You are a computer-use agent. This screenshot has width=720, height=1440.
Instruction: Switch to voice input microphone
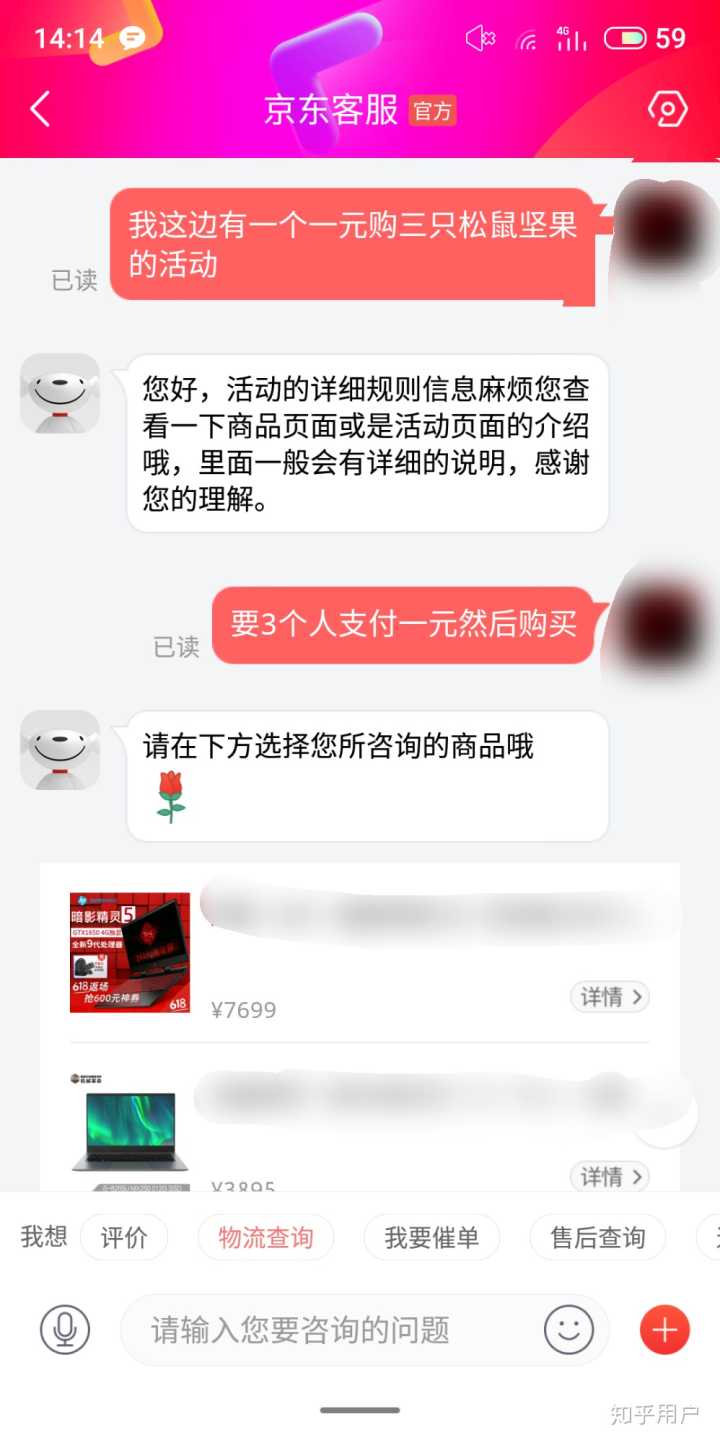(65, 1329)
